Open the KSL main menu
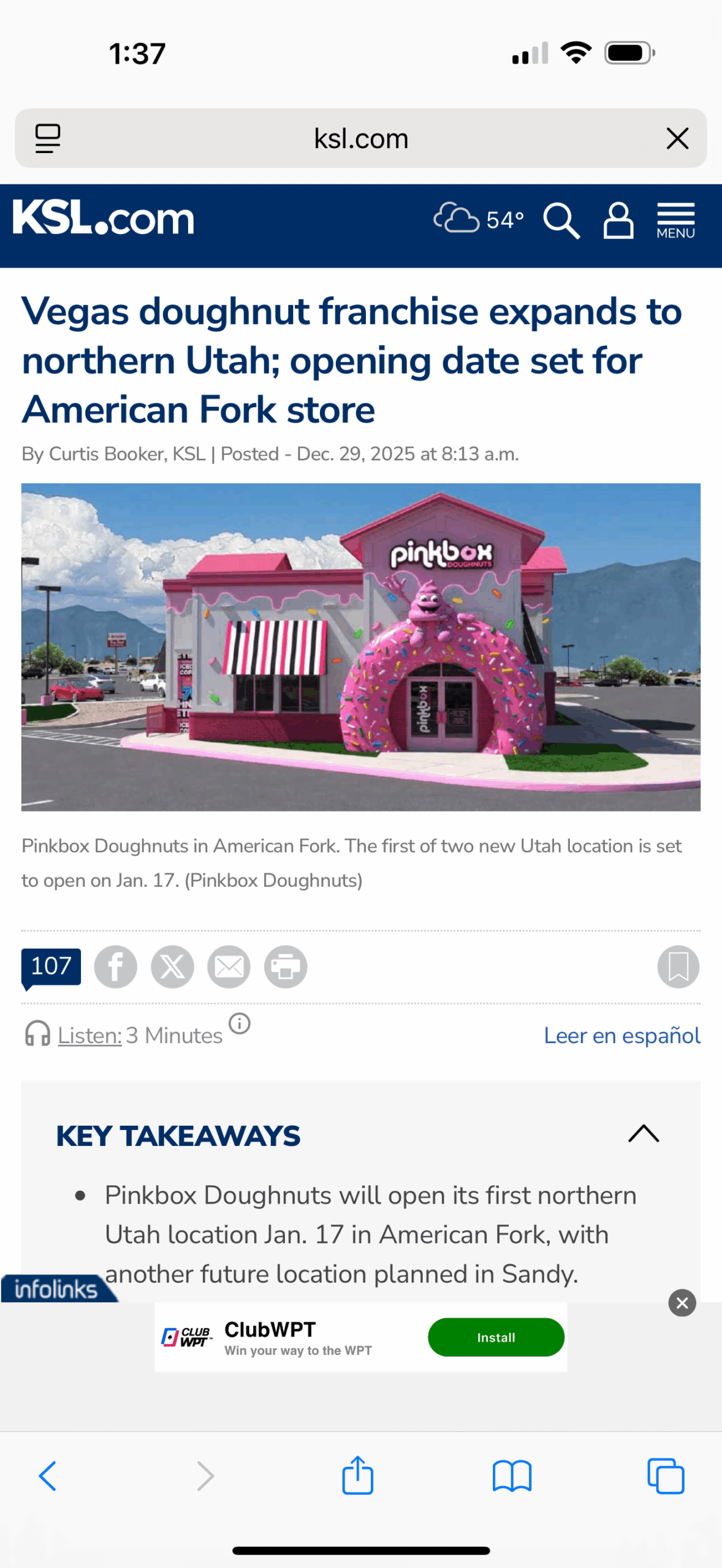Screen dimensions: 722x1568 (675, 221)
